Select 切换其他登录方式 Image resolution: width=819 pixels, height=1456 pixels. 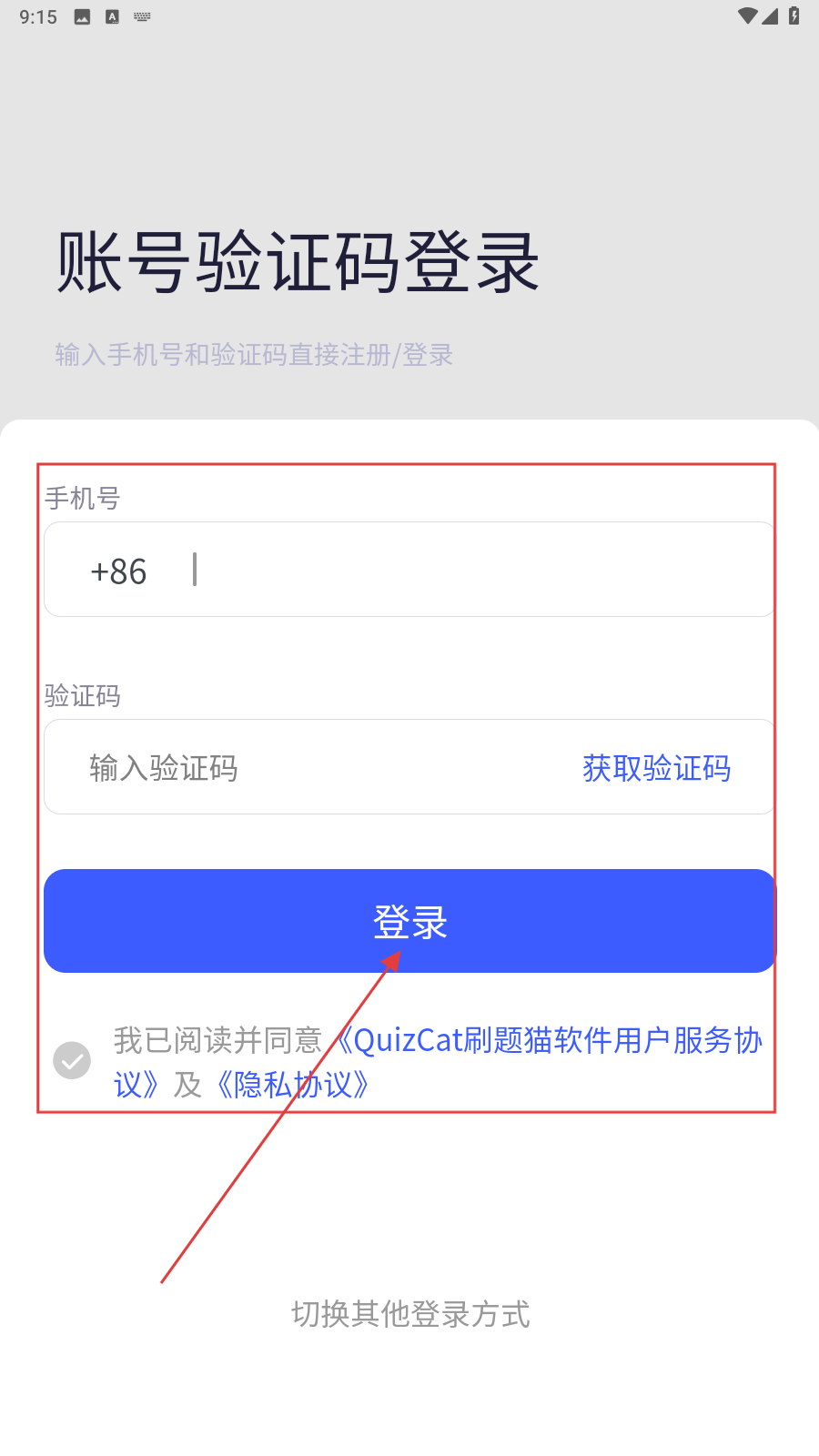tap(410, 1314)
